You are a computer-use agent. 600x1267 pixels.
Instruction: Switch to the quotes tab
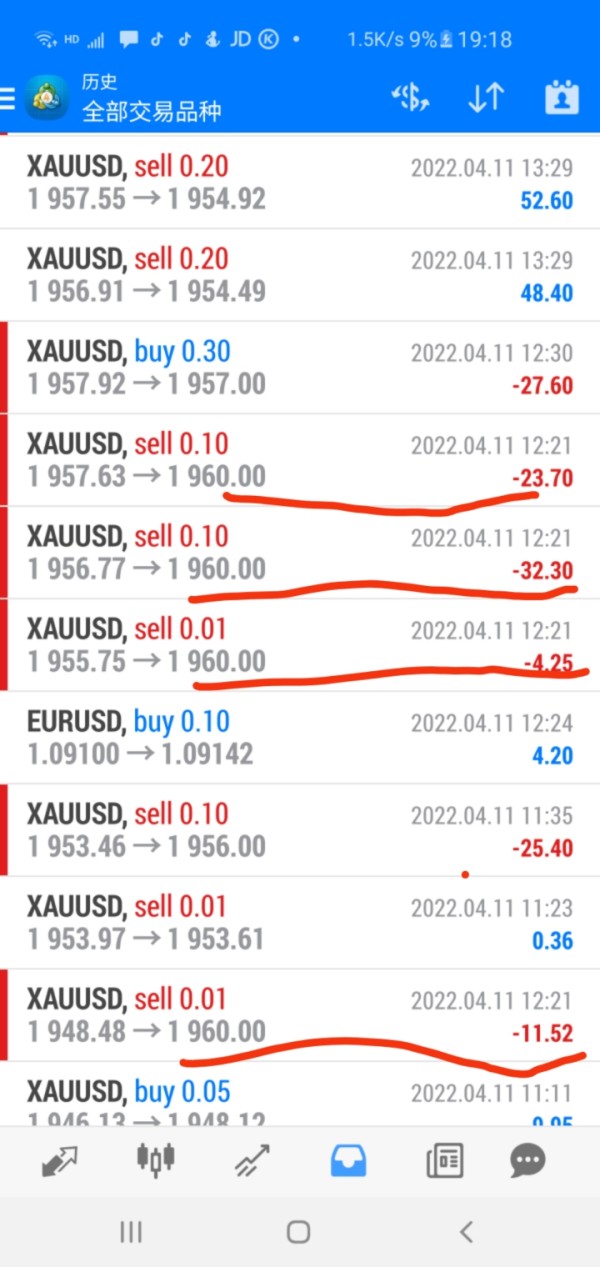pyautogui.click(x=61, y=1160)
